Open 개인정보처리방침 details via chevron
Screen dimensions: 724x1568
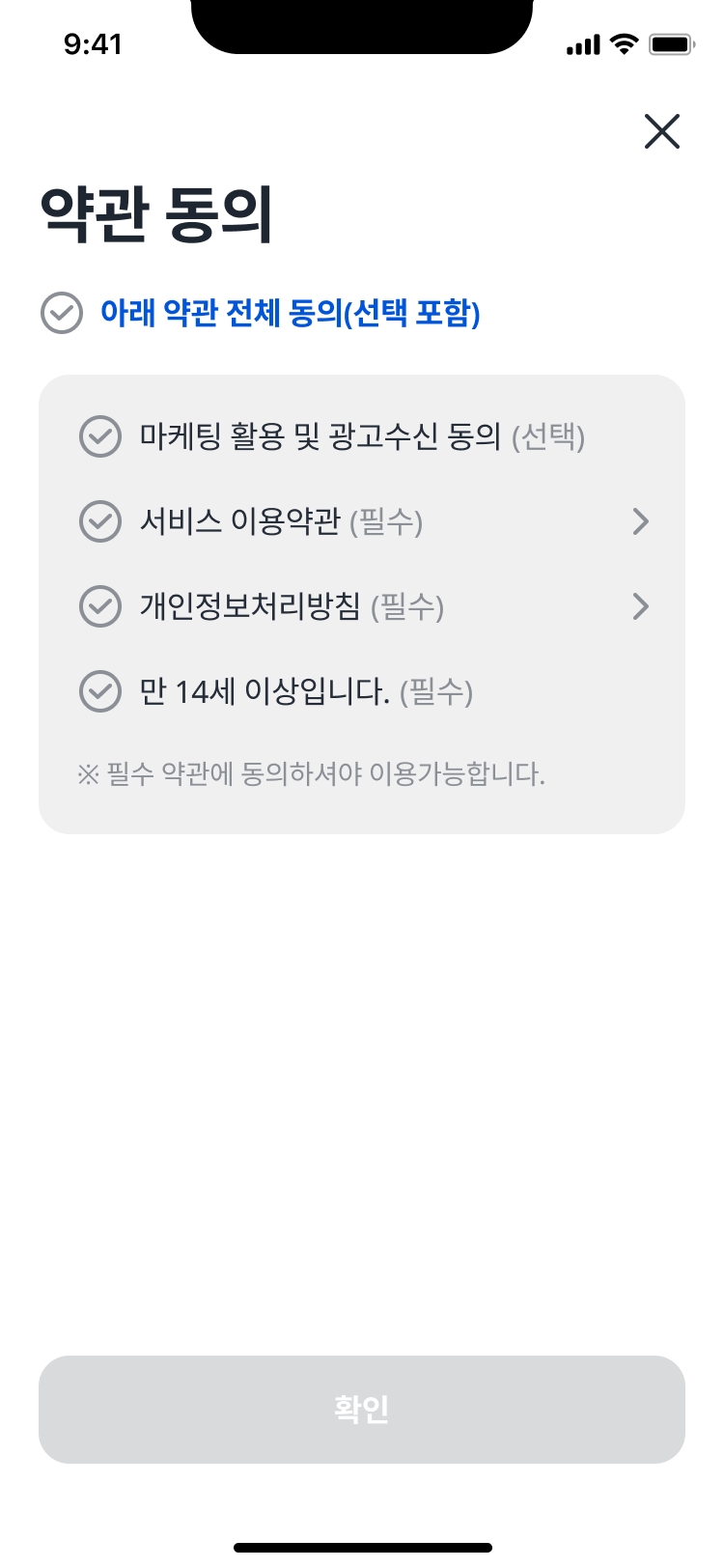click(x=640, y=606)
